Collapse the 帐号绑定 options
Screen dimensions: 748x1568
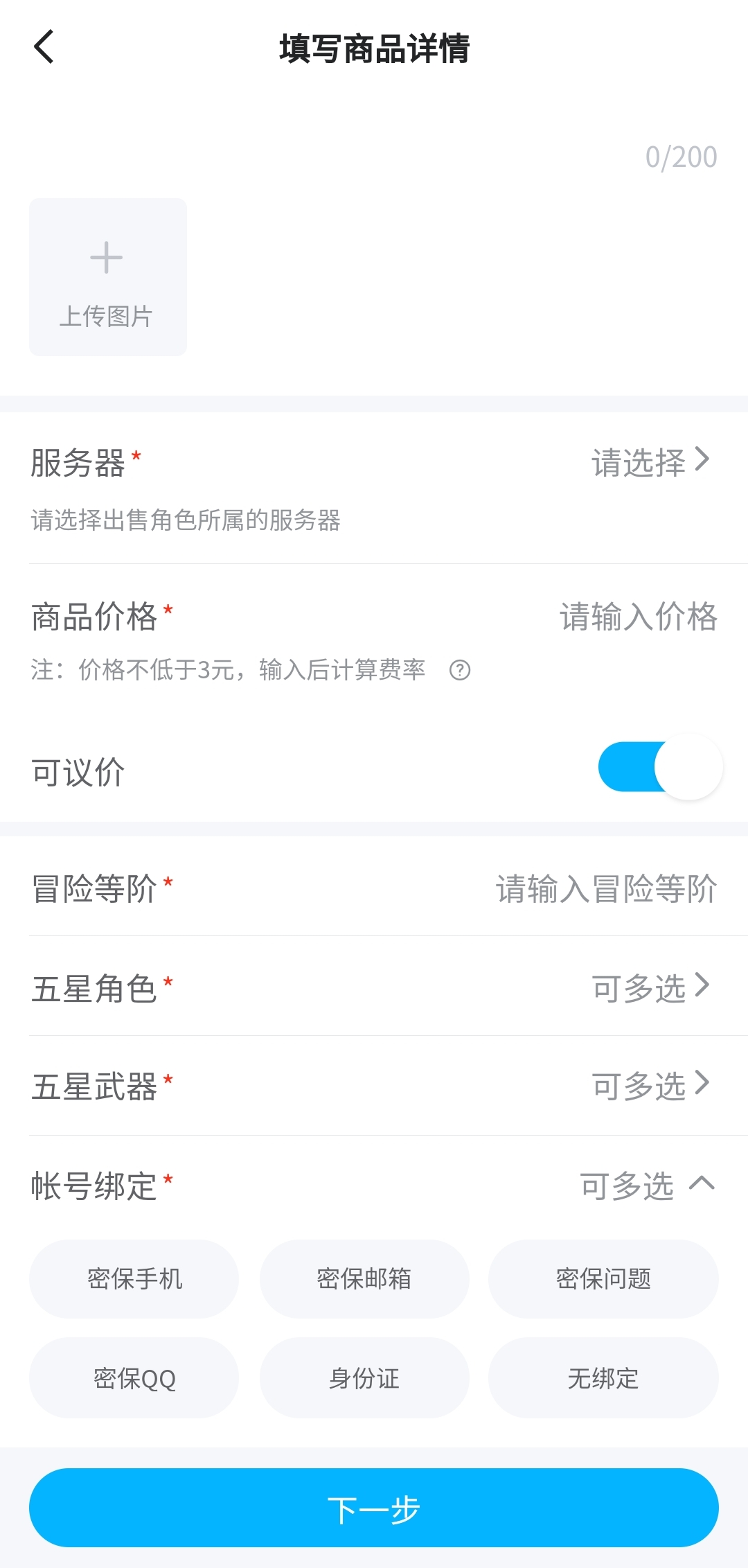coord(701,1184)
